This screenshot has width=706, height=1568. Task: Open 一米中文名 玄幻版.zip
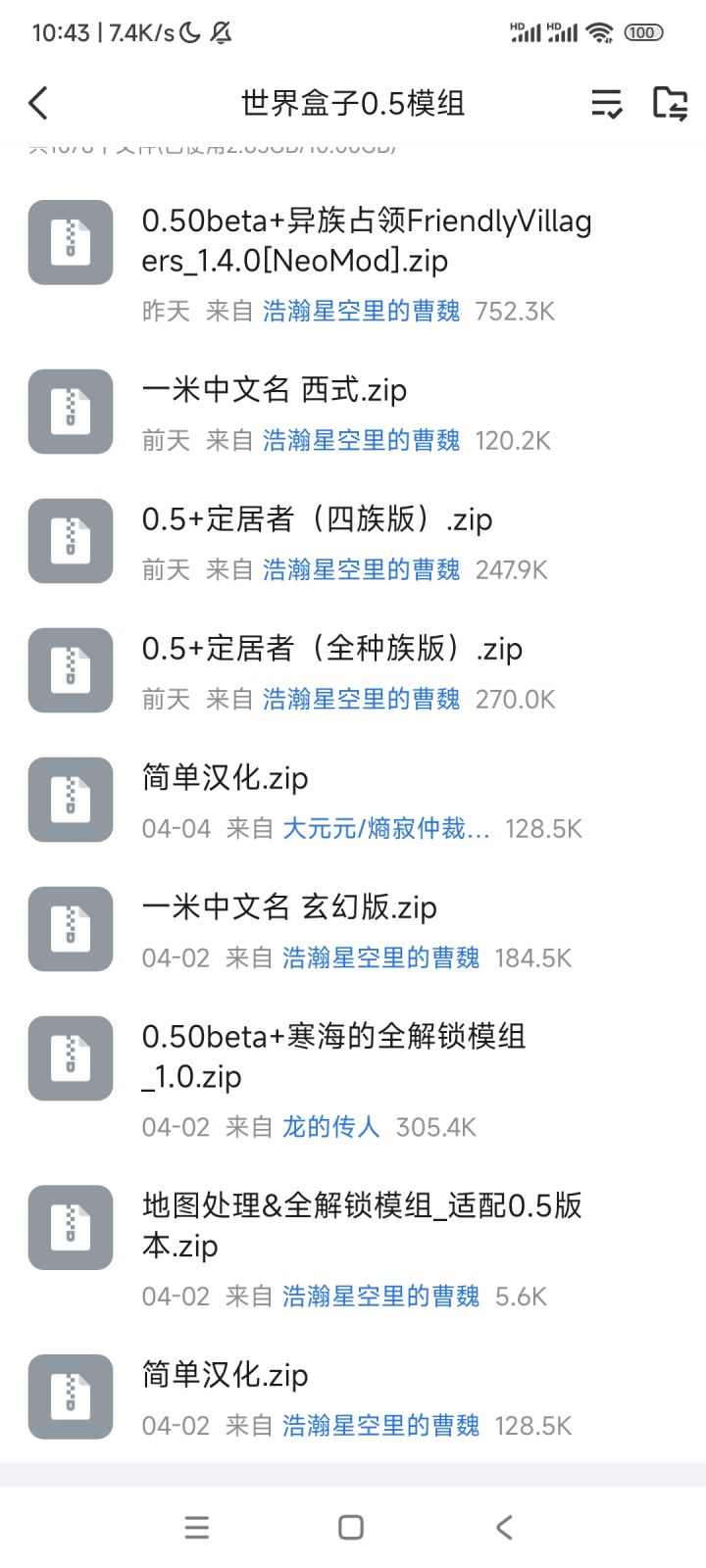coord(288,907)
